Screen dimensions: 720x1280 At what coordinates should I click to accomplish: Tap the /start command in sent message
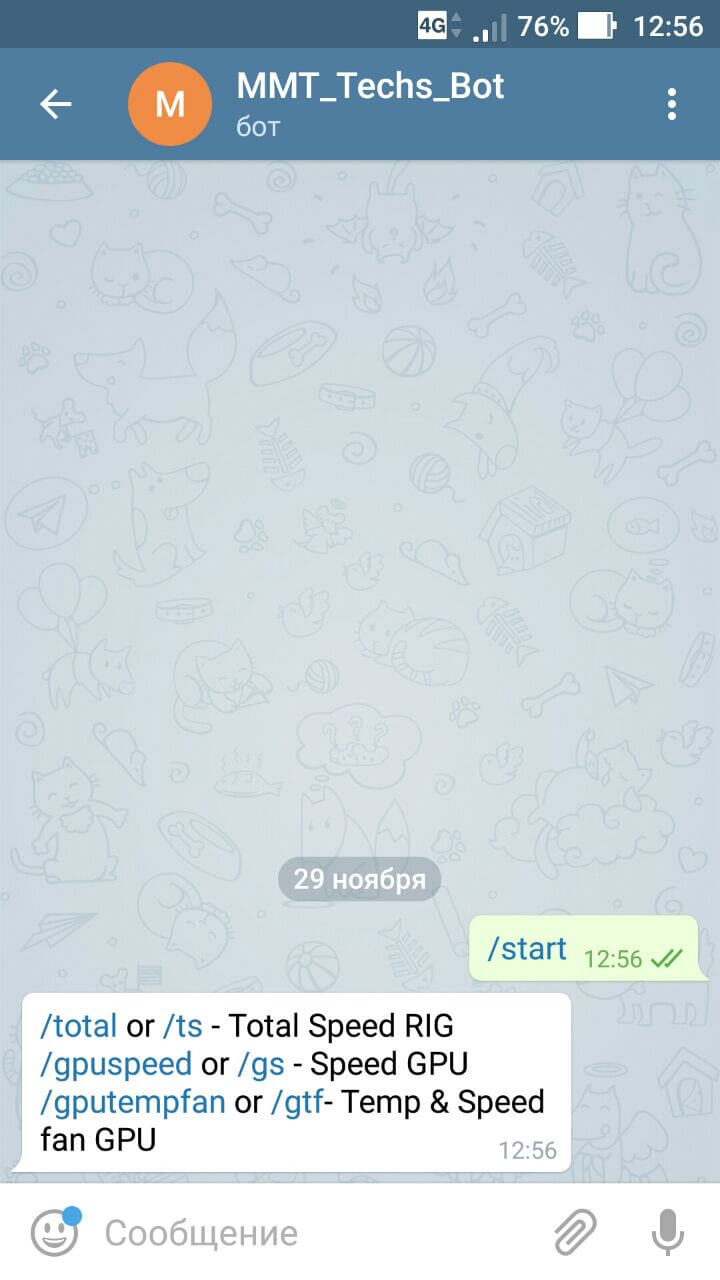[527, 948]
